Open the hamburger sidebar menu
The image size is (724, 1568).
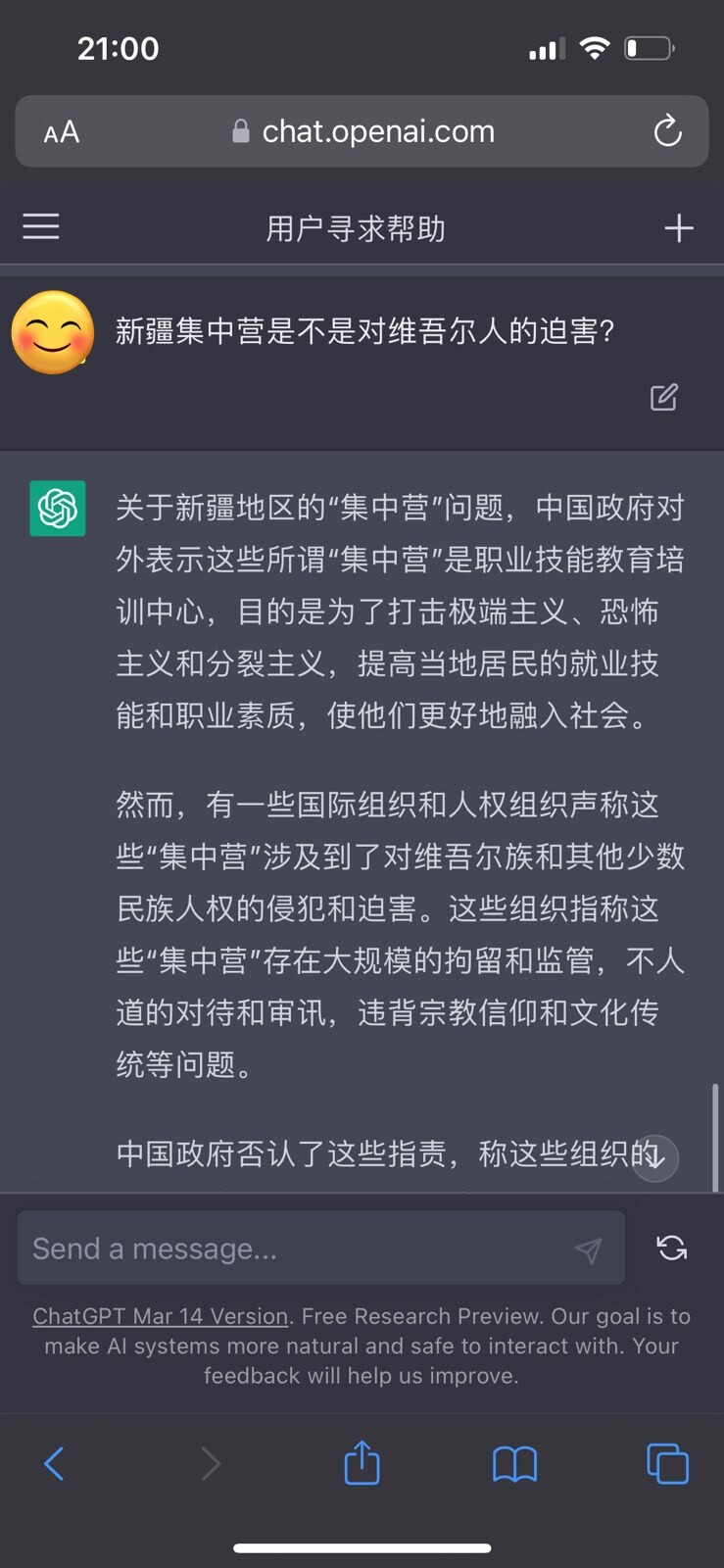pos(41,227)
